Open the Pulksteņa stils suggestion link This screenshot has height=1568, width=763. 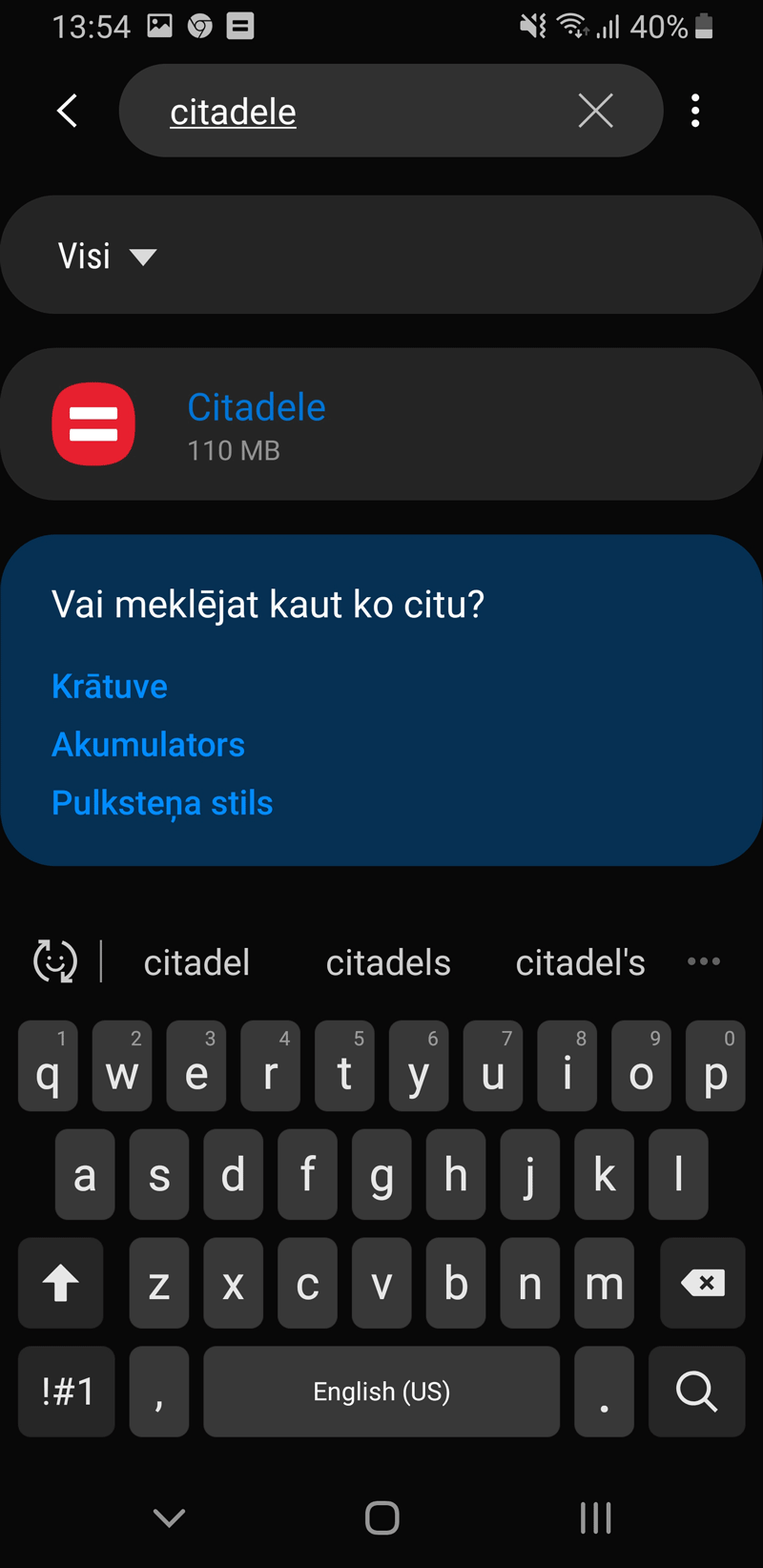pos(162,803)
